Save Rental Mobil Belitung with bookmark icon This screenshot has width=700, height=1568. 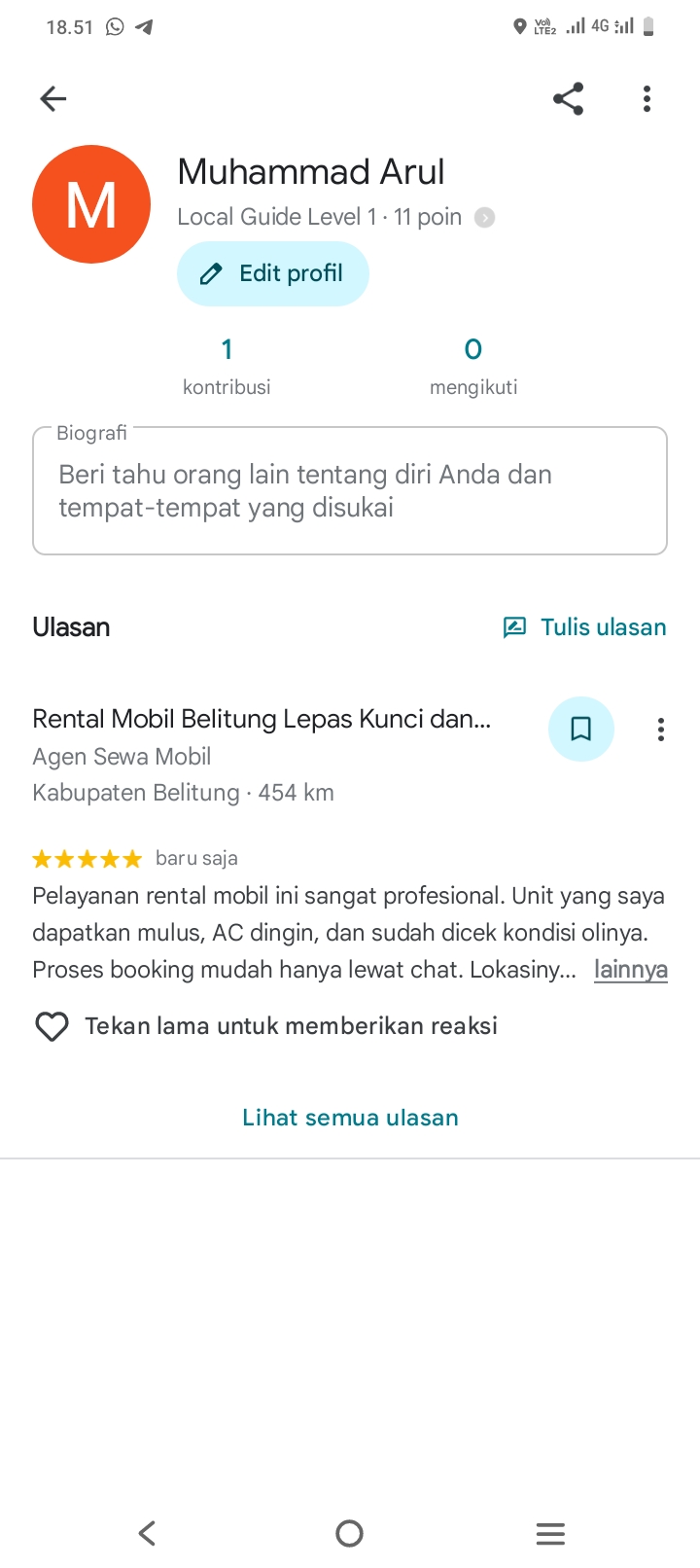[581, 729]
